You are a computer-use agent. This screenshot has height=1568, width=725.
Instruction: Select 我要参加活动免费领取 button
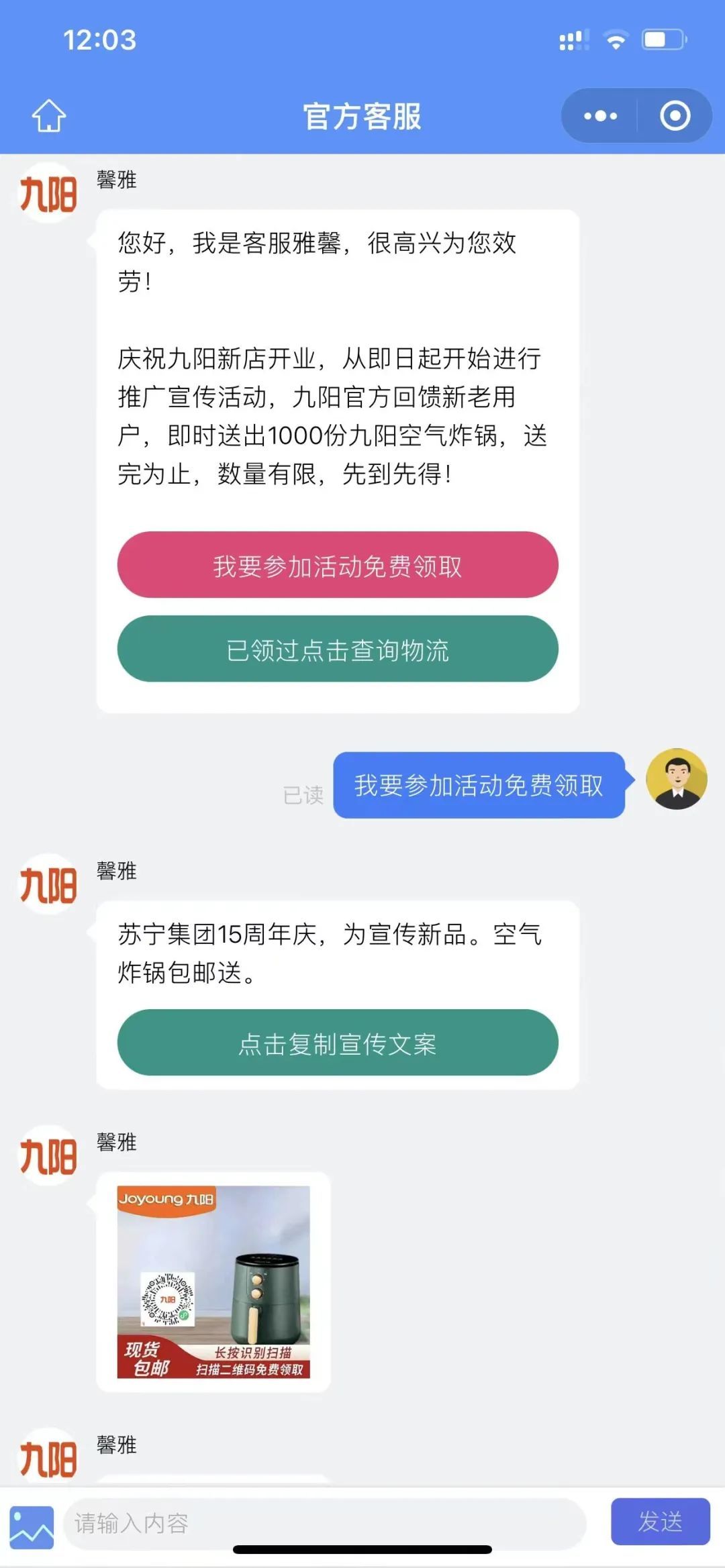(338, 565)
